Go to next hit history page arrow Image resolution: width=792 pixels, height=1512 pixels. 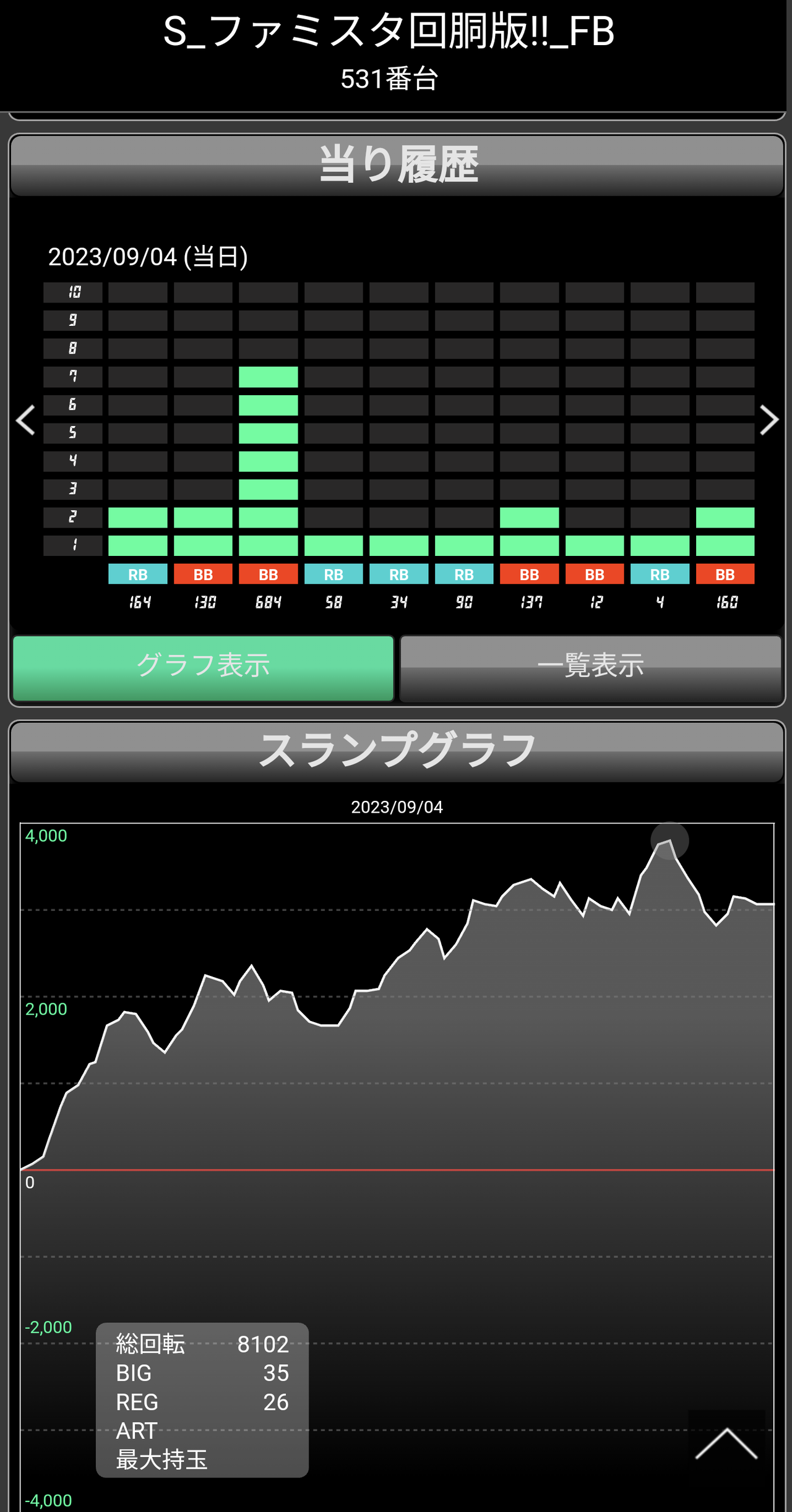[x=768, y=421]
